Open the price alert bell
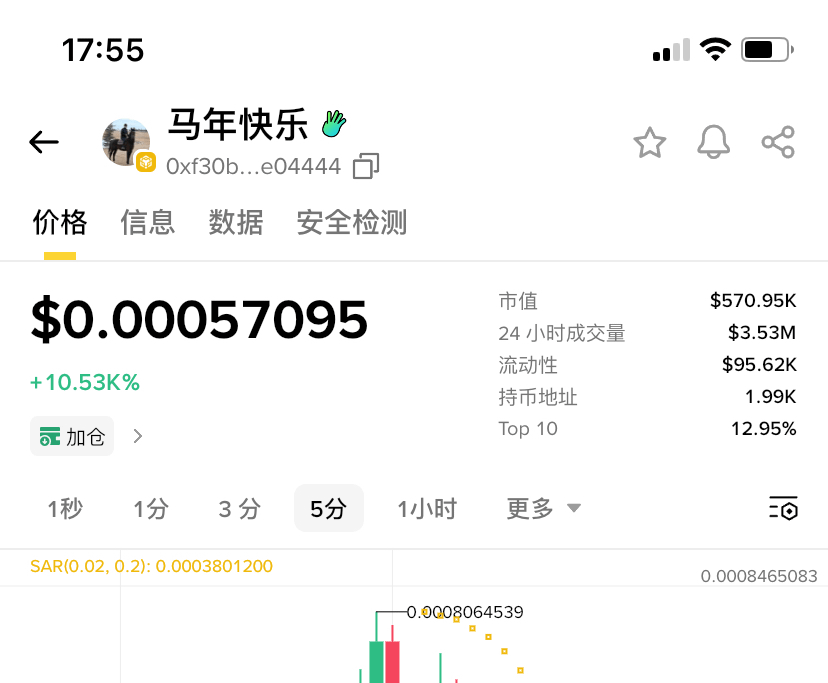Viewport: 828px width, 683px height. coord(713,143)
